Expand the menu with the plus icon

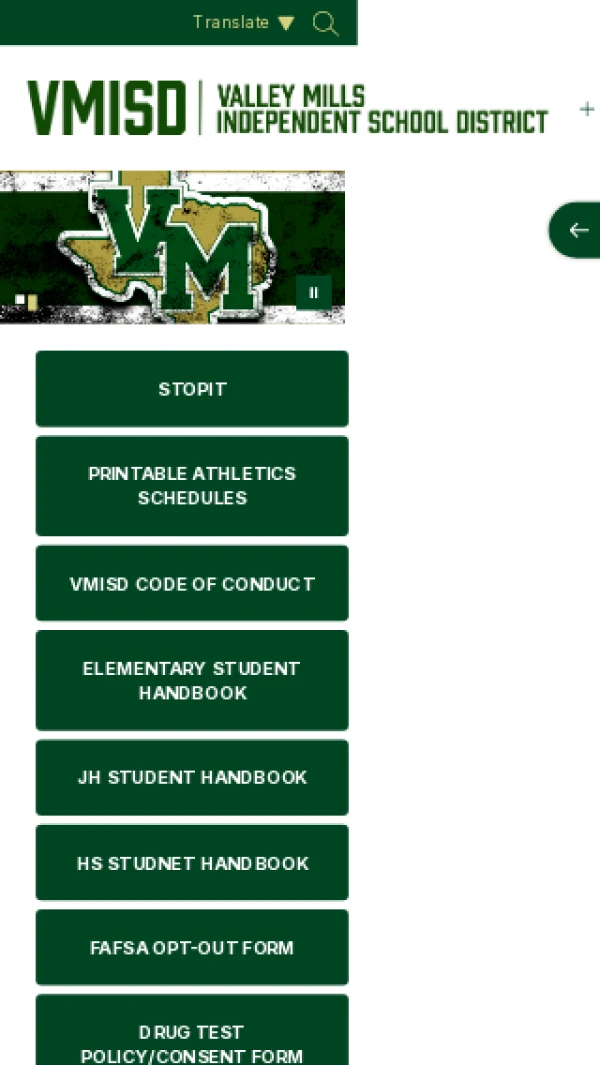click(587, 110)
